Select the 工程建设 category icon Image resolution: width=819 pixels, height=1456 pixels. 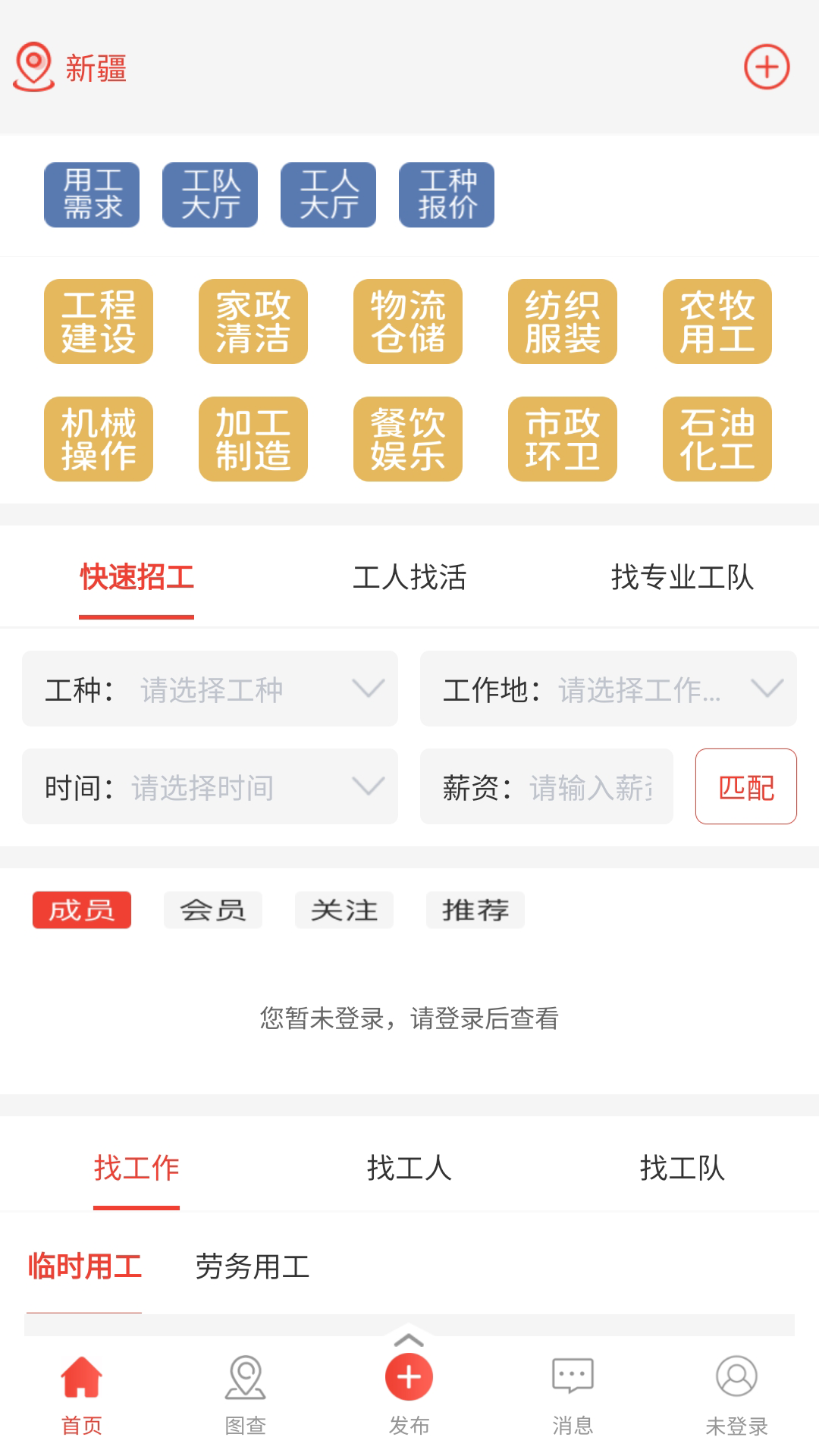pyautogui.click(x=98, y=322)
